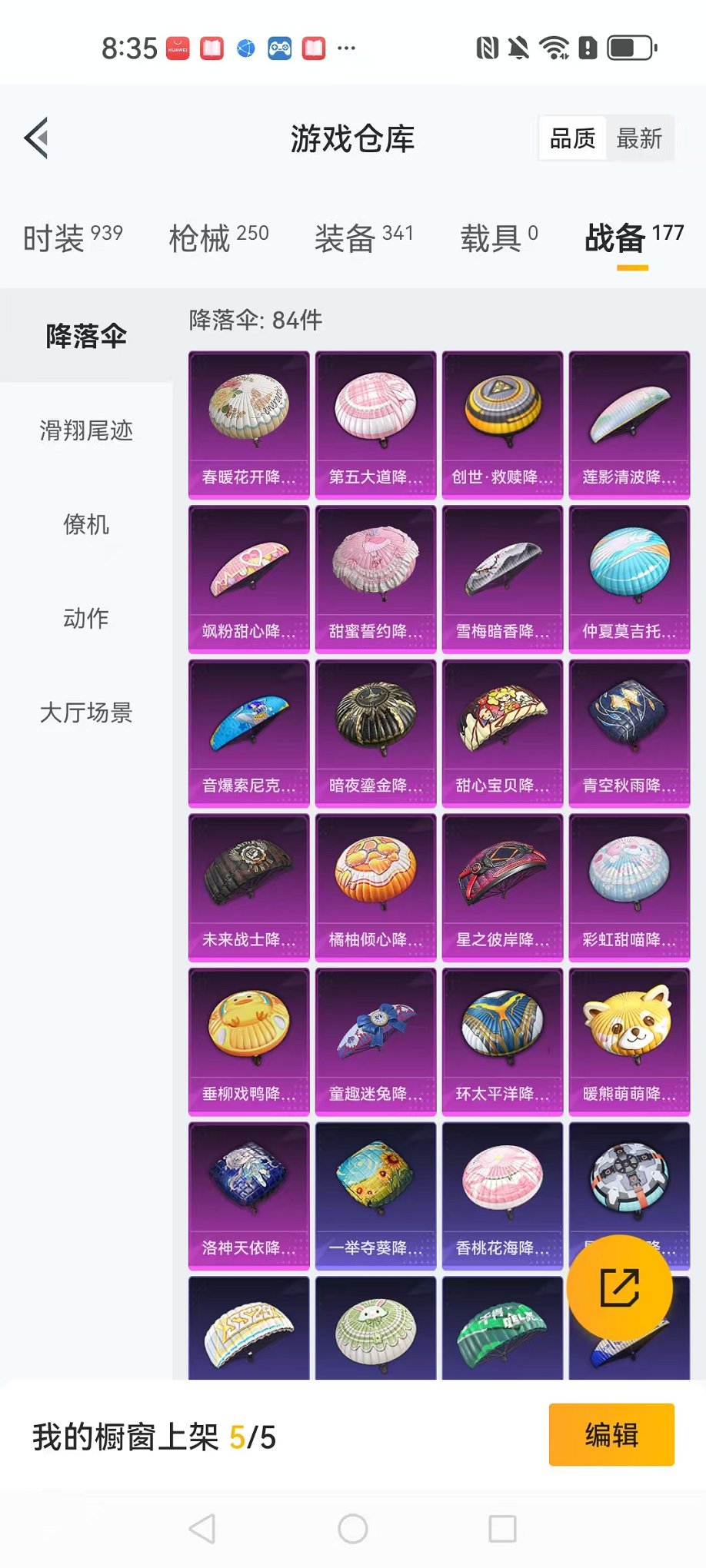Viewport: 706px width, 1568px height.
Task: Switch to the 装备 tab
Action: [365, 238]
